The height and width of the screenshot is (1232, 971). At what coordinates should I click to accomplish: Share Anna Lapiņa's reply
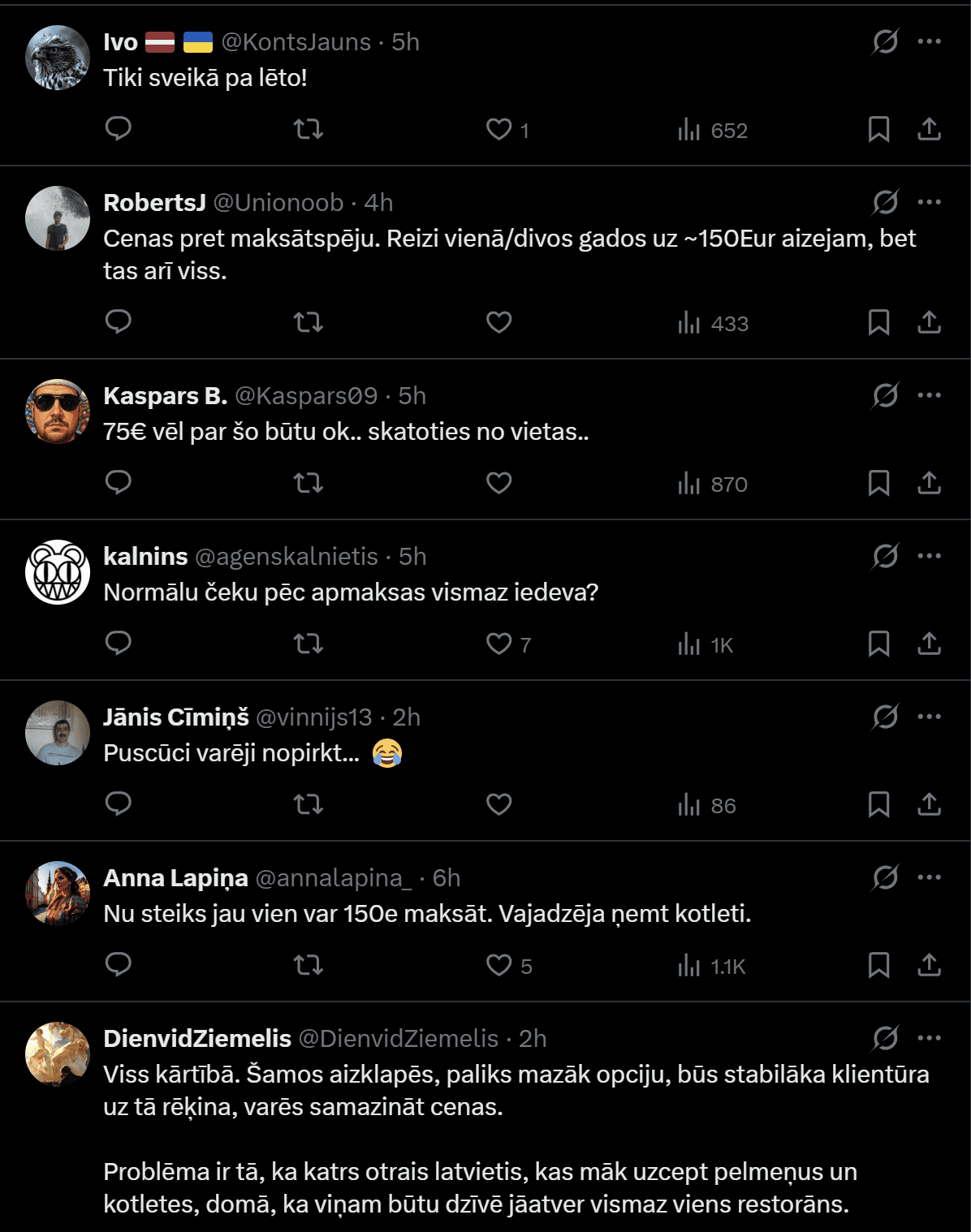(929, 965)
